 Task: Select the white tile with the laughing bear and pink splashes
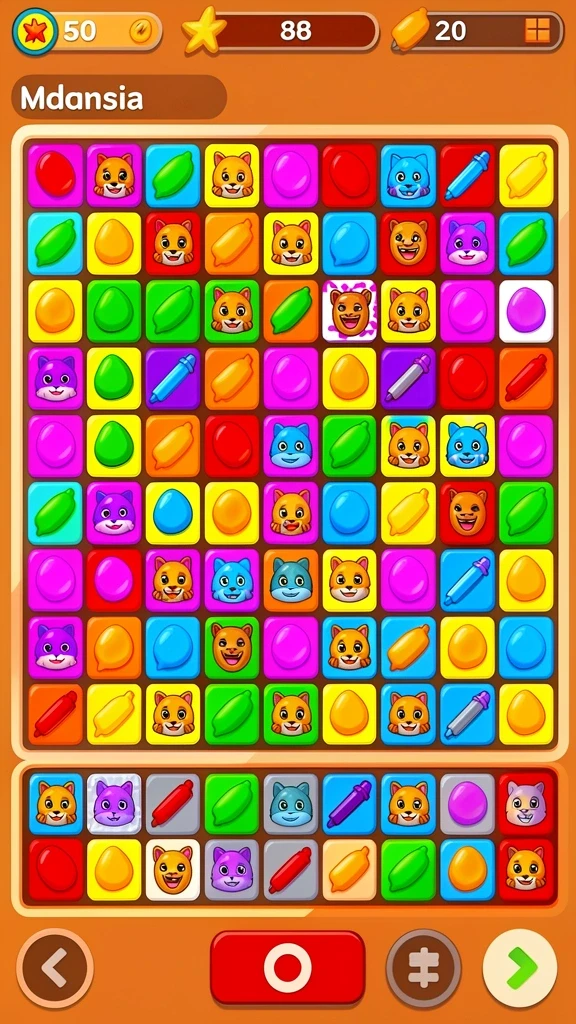349,311
